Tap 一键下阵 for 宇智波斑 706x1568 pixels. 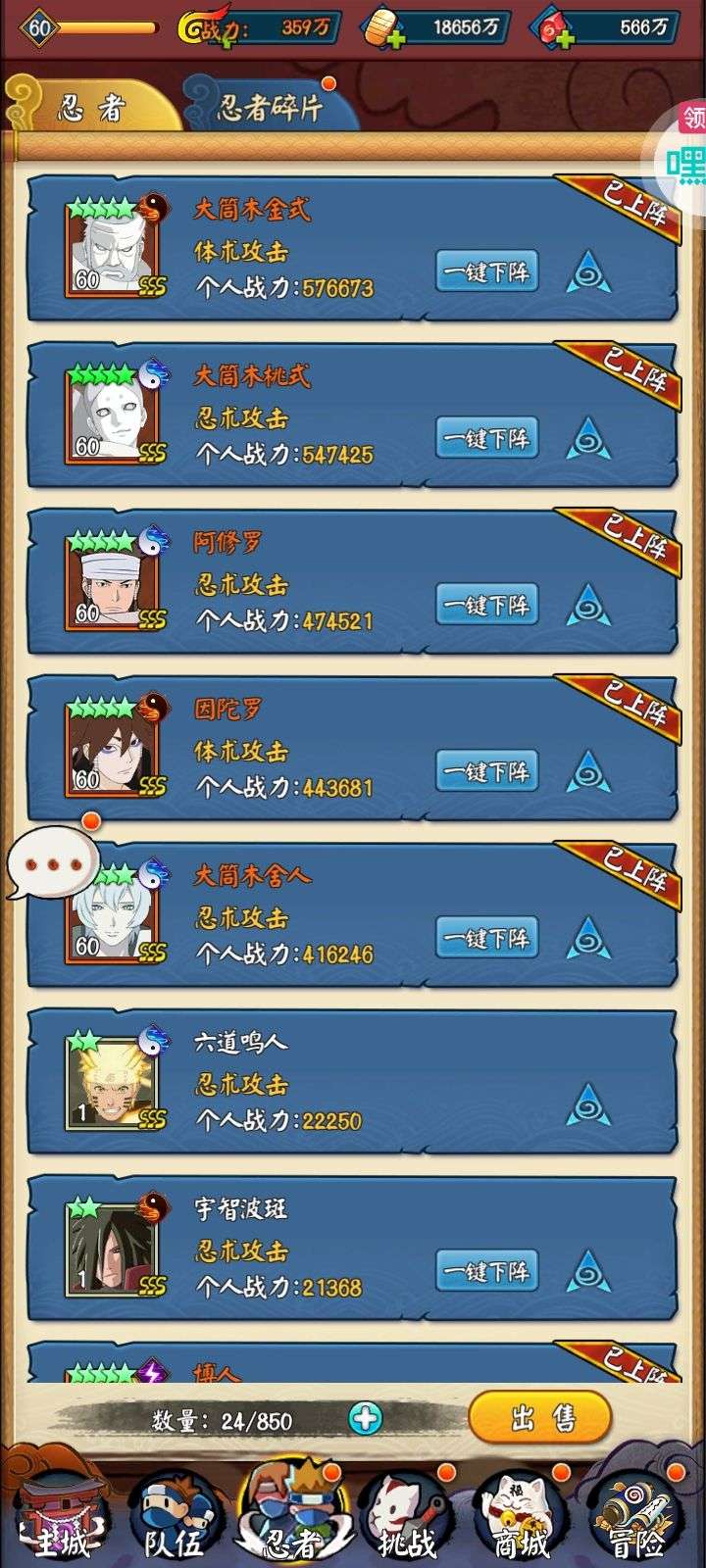(486, 1271)
